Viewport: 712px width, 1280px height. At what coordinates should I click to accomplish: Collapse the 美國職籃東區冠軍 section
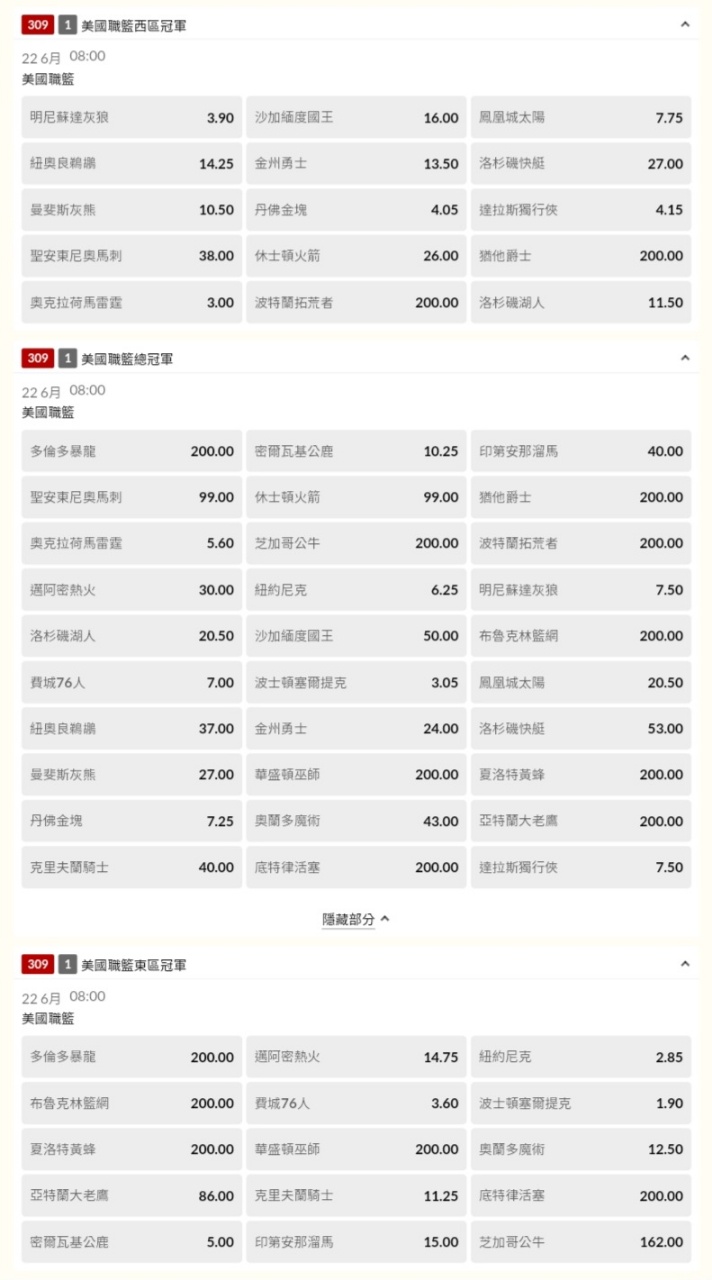pyautogui.click(x=685, y=964)
